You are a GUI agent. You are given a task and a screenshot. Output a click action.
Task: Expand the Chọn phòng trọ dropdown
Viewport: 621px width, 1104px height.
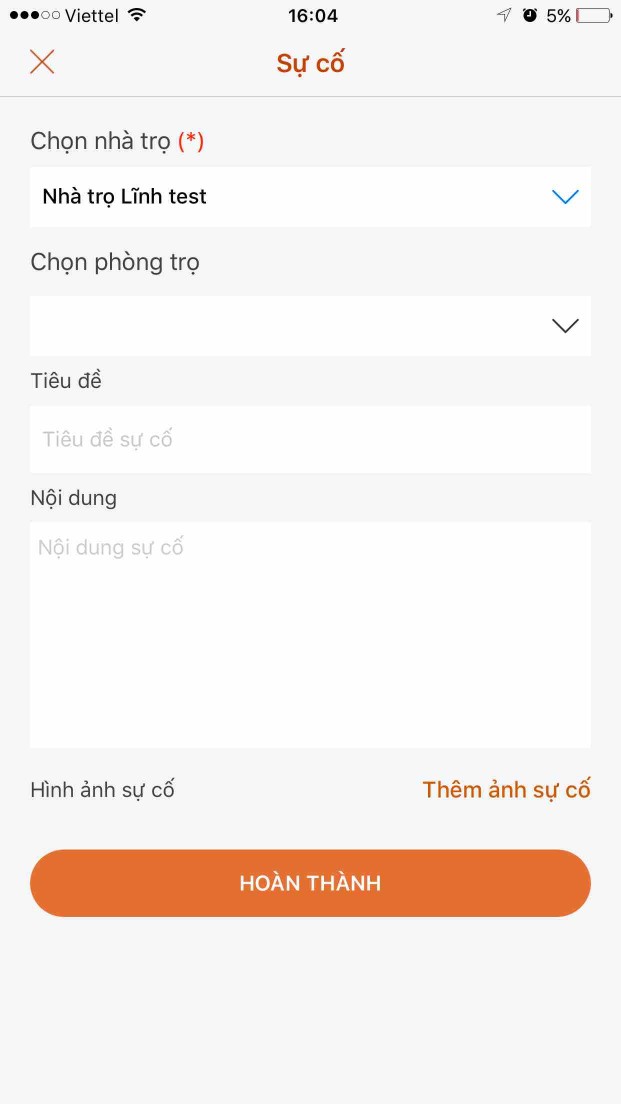tap(310, 326)
